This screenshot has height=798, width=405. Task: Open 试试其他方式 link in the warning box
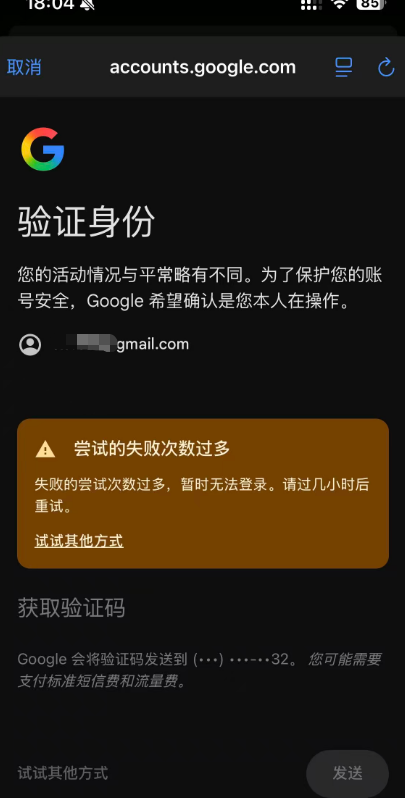[79, 540]
